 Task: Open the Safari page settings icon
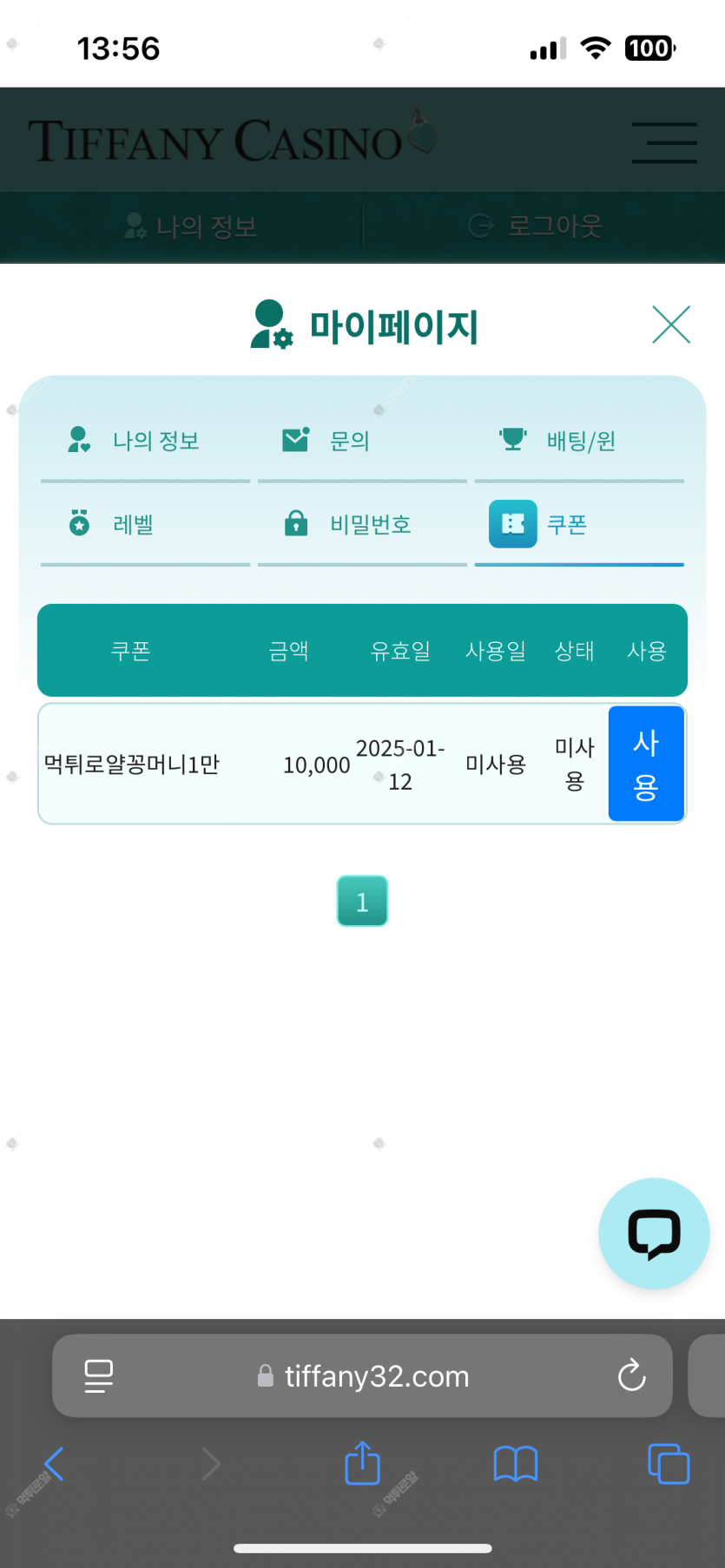click(x=98, y=1375)
